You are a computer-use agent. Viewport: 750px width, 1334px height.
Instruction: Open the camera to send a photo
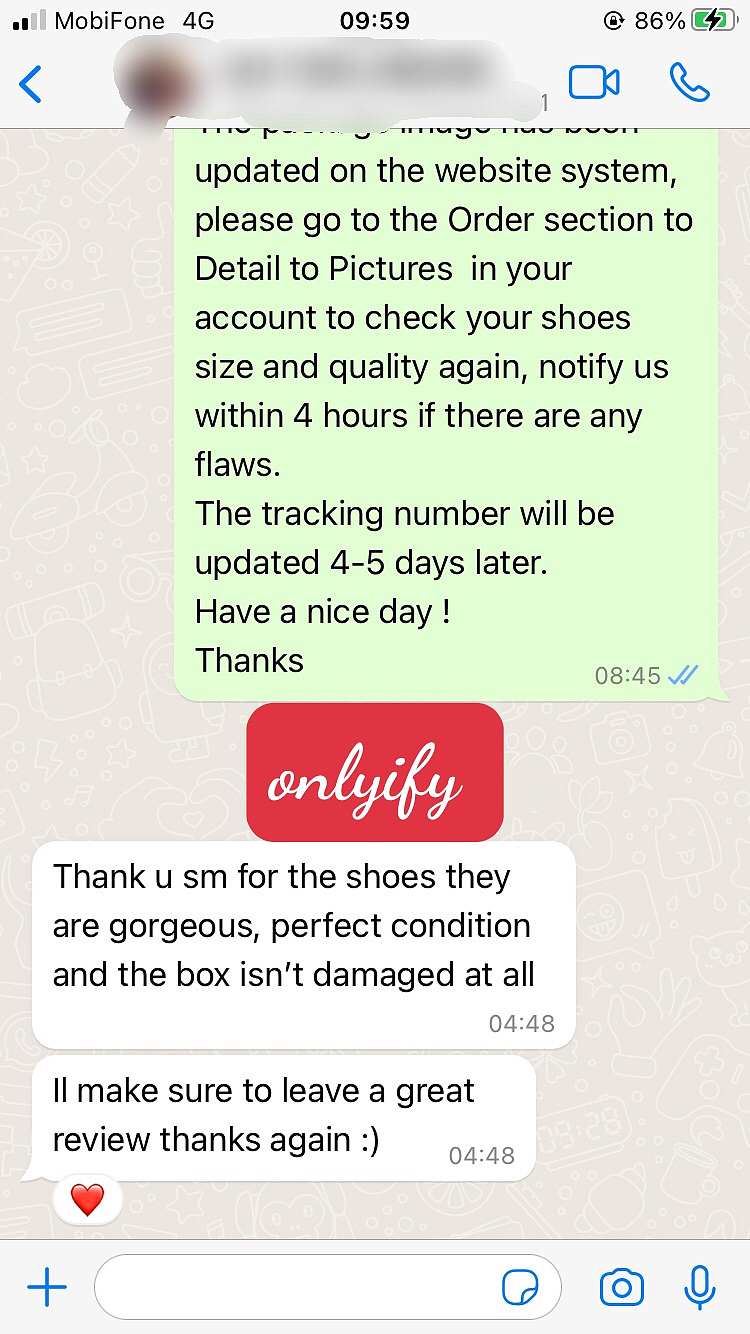621,1288
